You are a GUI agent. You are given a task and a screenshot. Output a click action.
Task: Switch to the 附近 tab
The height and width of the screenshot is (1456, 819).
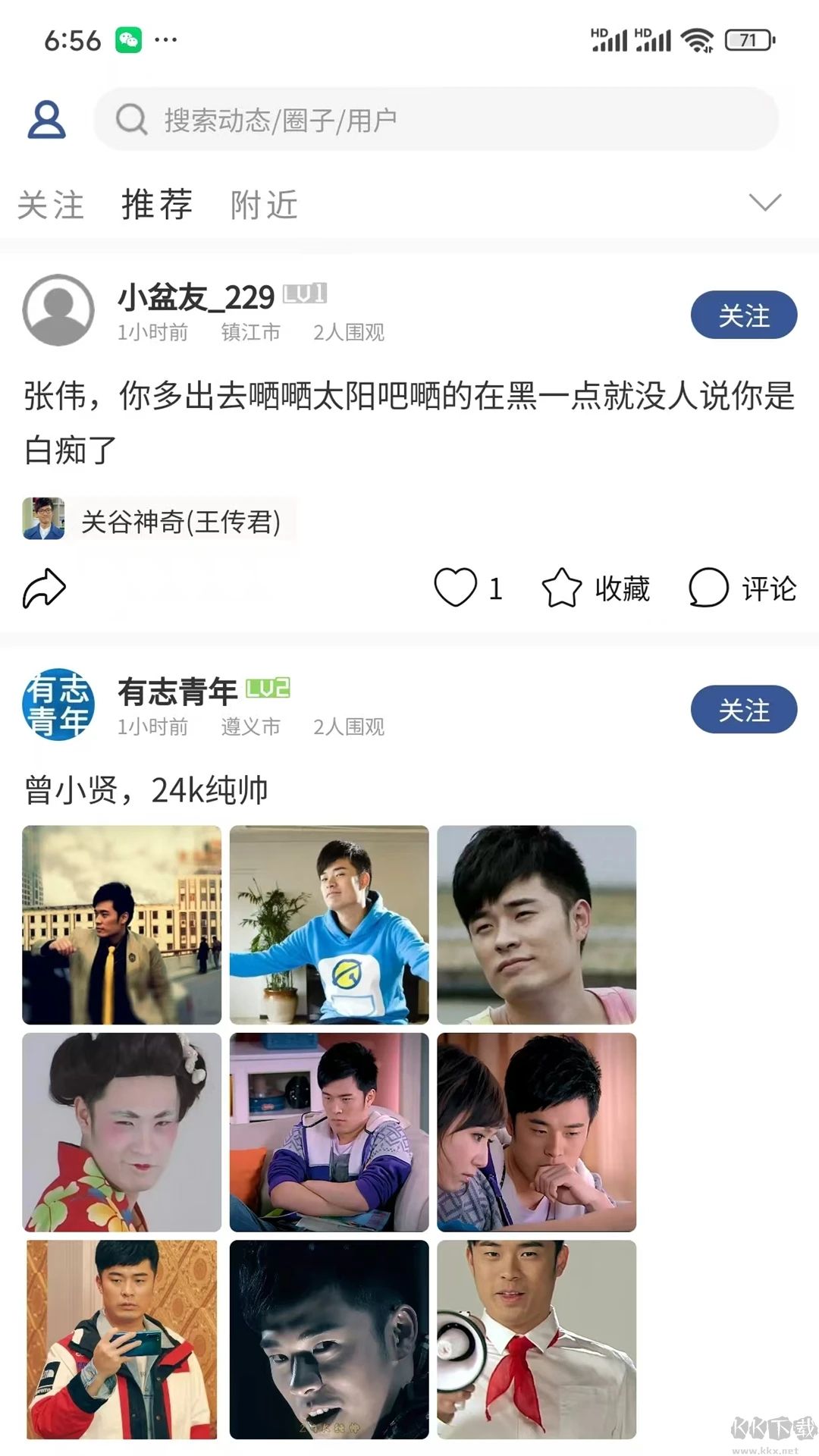[x=262, y=205]
